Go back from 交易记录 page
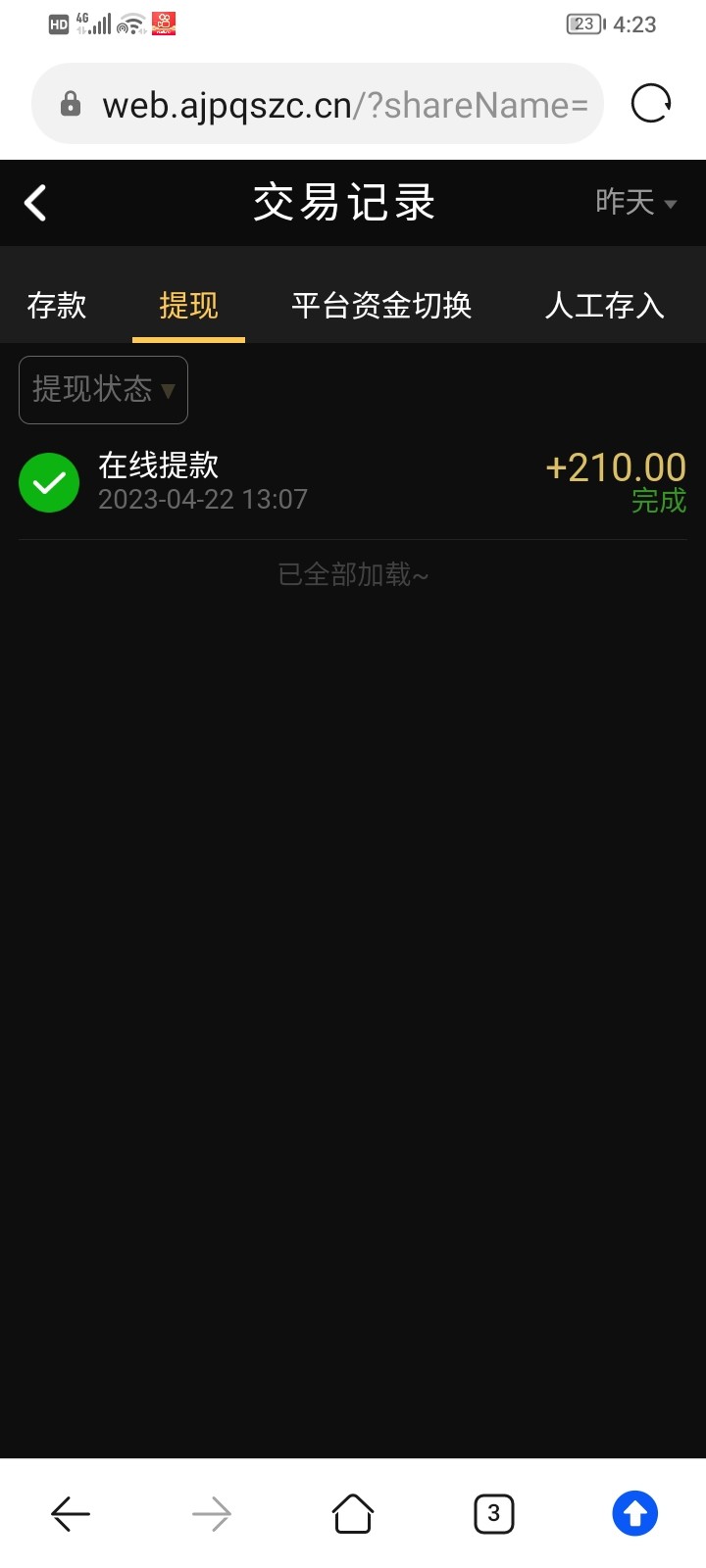The height and width of the screenshot is (1568, 706). point(35,204)
